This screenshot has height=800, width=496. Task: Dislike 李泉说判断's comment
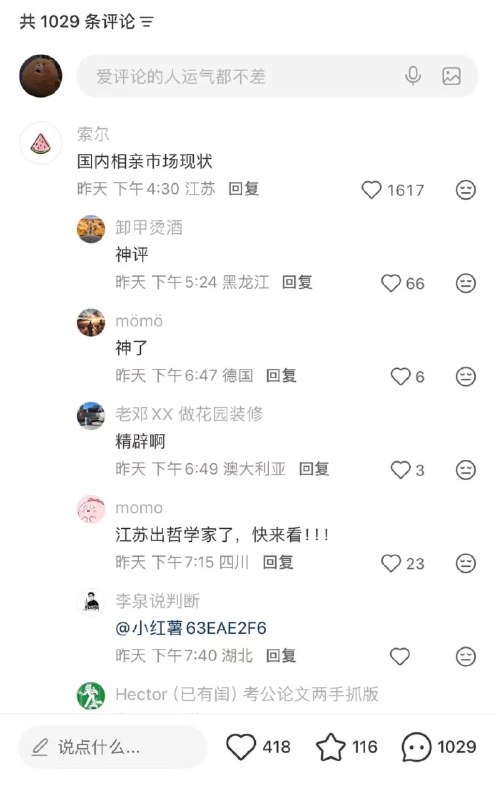pos(465,657)
